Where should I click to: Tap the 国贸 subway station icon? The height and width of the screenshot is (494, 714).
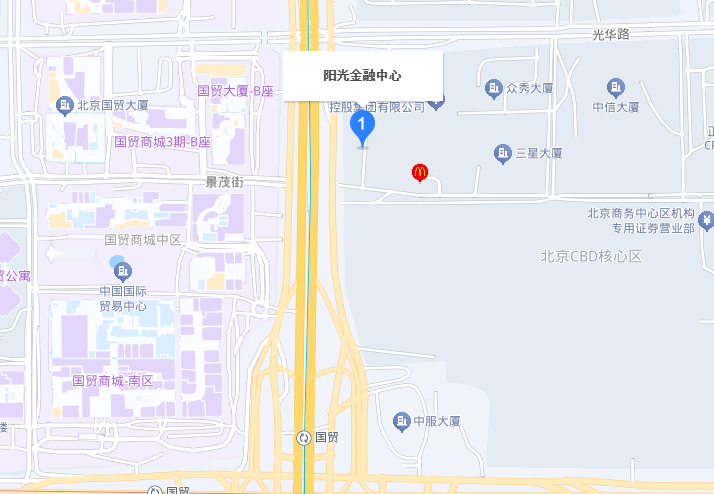tap(304, 437)
